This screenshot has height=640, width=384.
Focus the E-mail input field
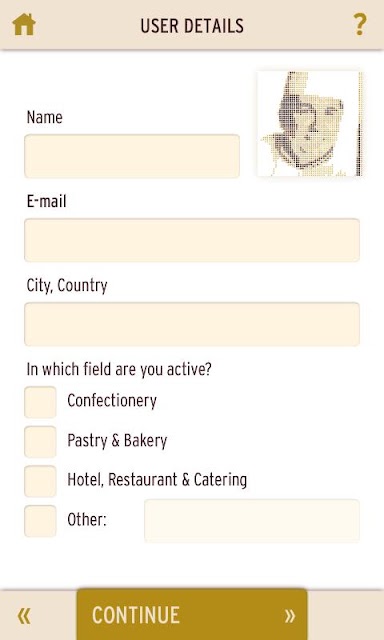192,240
